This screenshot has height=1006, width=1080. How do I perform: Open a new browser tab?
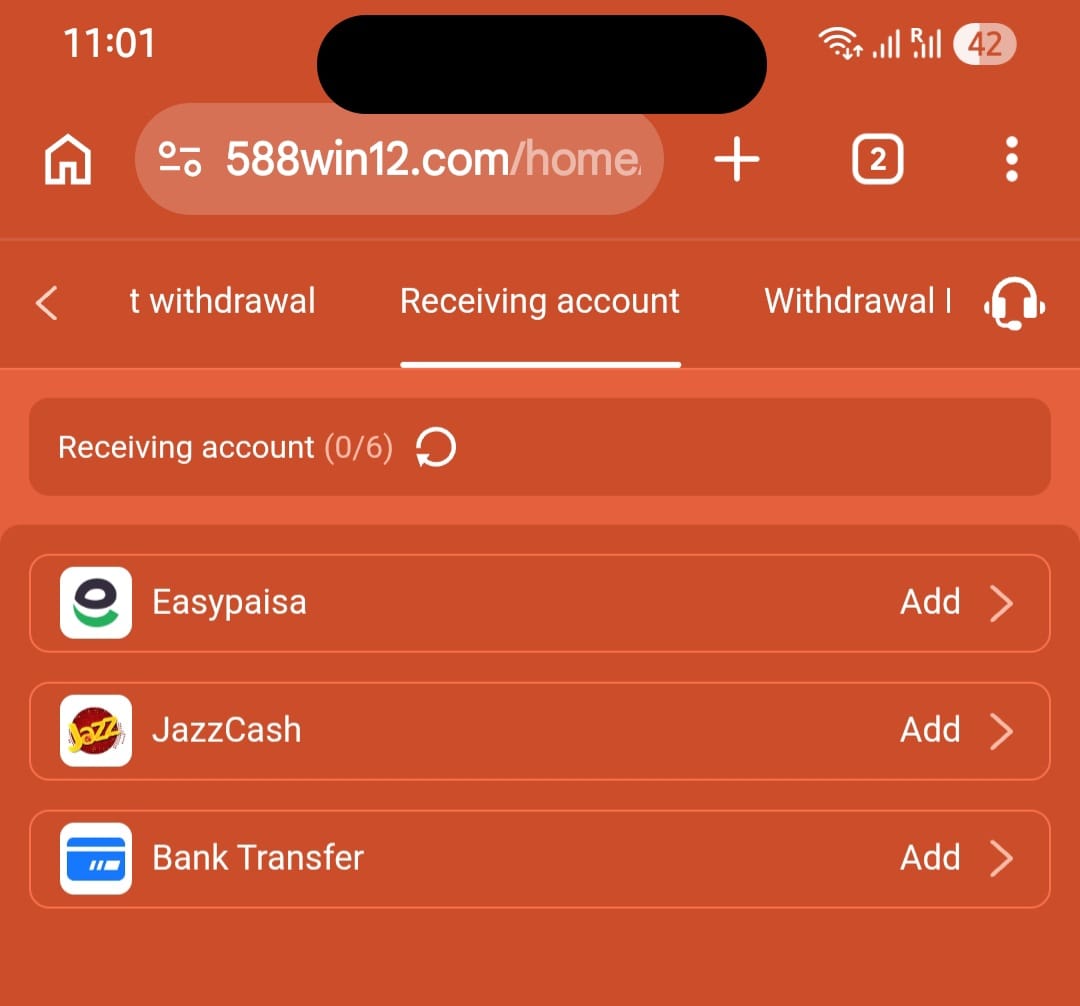[737, 160]
